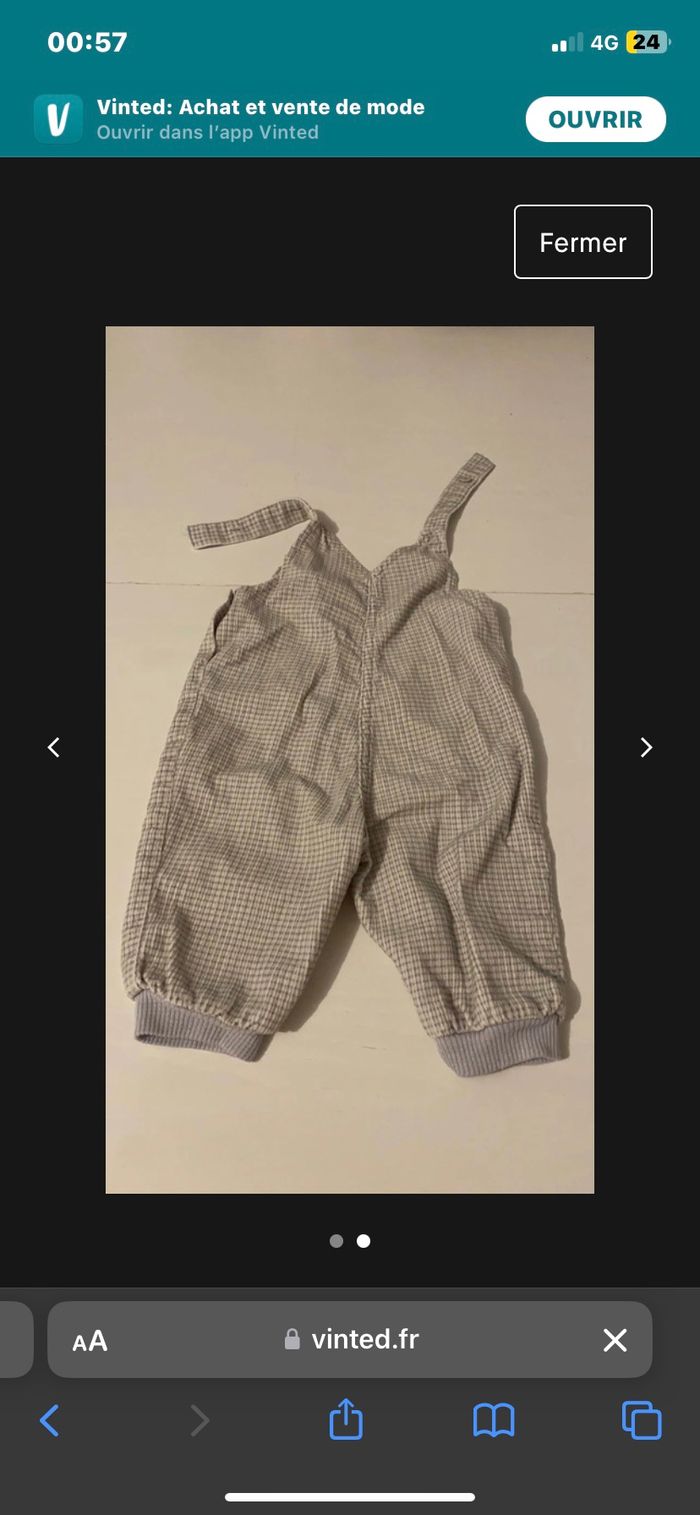Stop loading with the X button

[615, 1341]
